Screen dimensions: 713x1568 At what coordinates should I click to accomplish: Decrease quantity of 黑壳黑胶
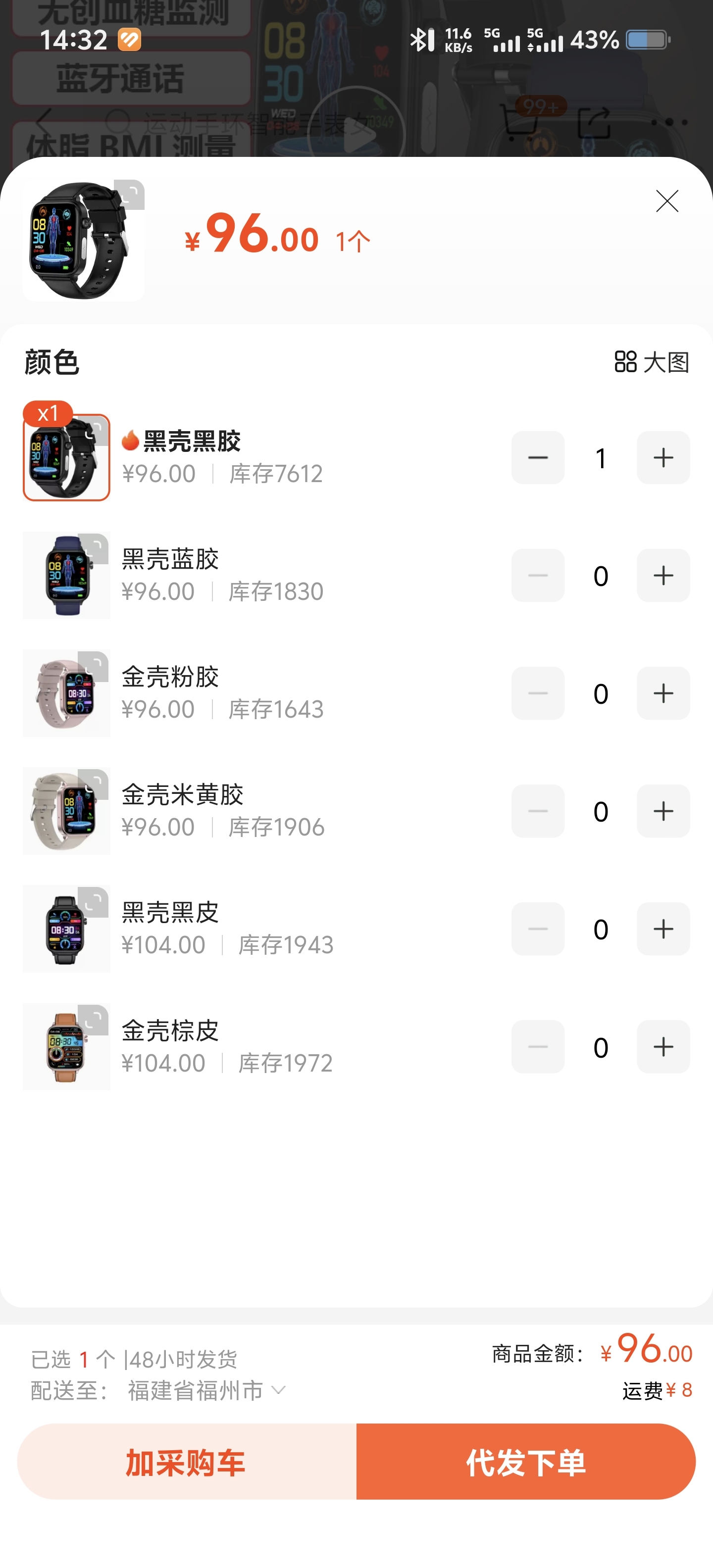click(x=538, y=458)
